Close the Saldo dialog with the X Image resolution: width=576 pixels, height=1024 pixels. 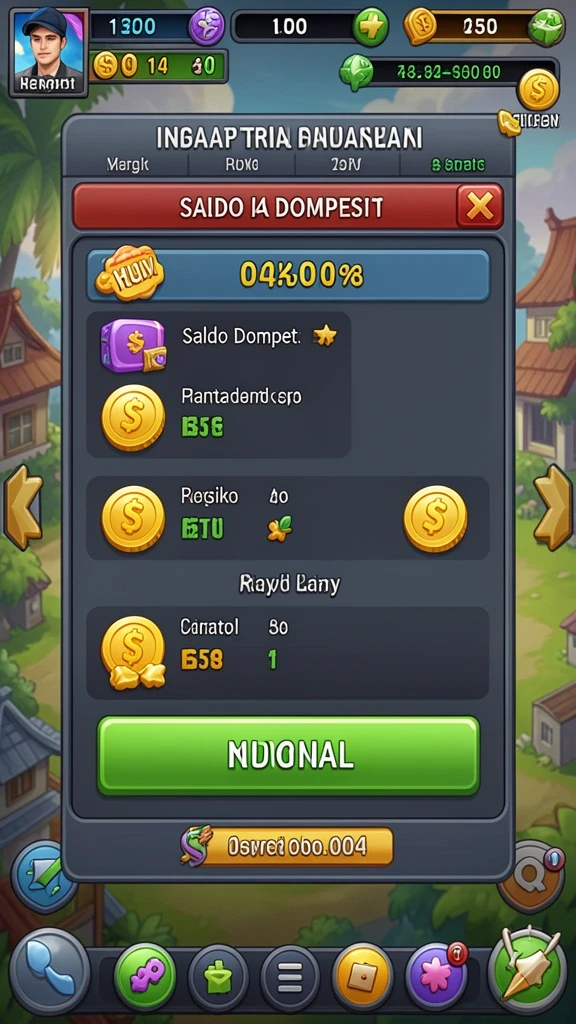click(480, 206)
